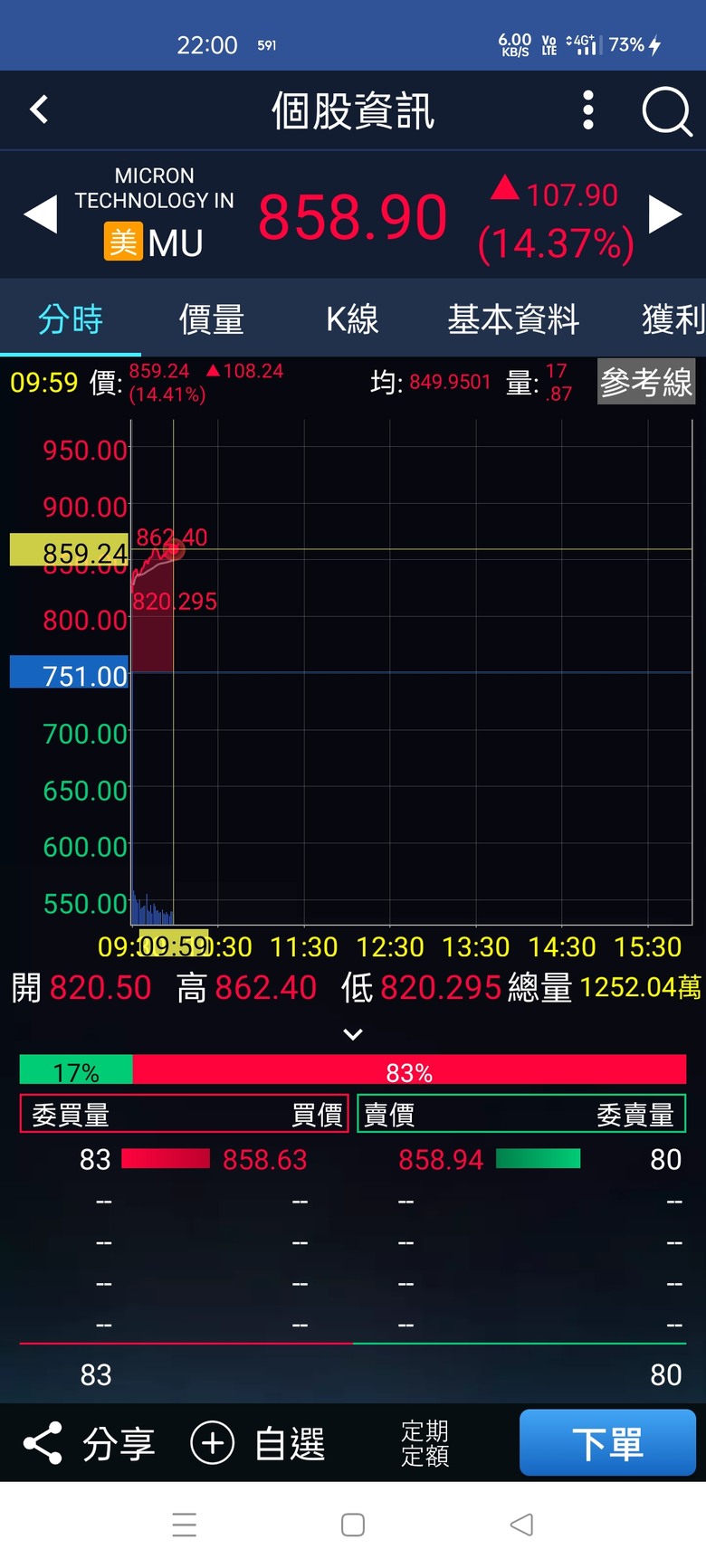The height and width of the screenshot is (1568, 706).
Task: Select the 分時 tab
Action: click(71, 318)
